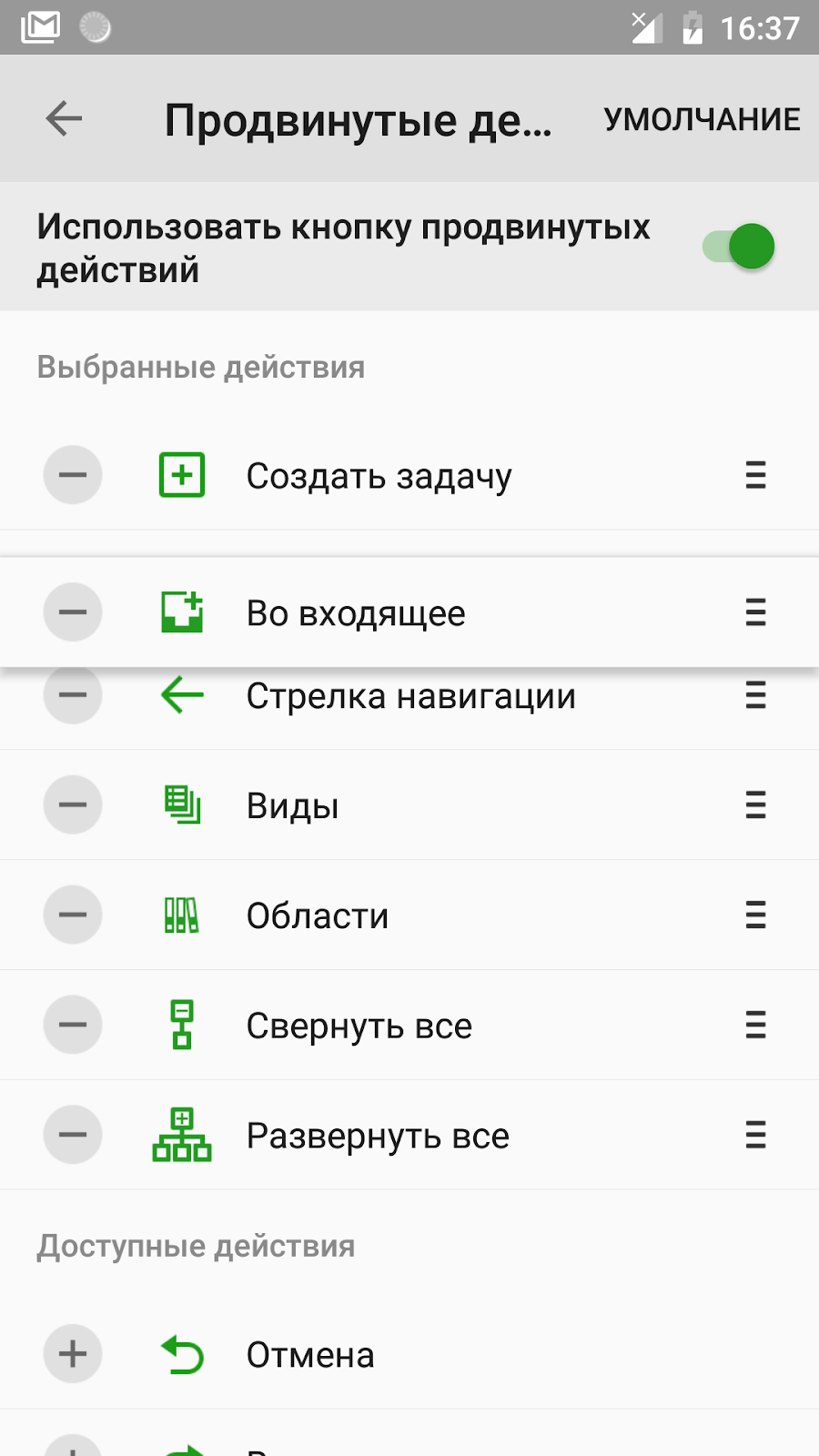The width and height of the screenshot is (819, 1456).
Task: Tap the reorder handle on Области row
Action: (x=755, y=915)
